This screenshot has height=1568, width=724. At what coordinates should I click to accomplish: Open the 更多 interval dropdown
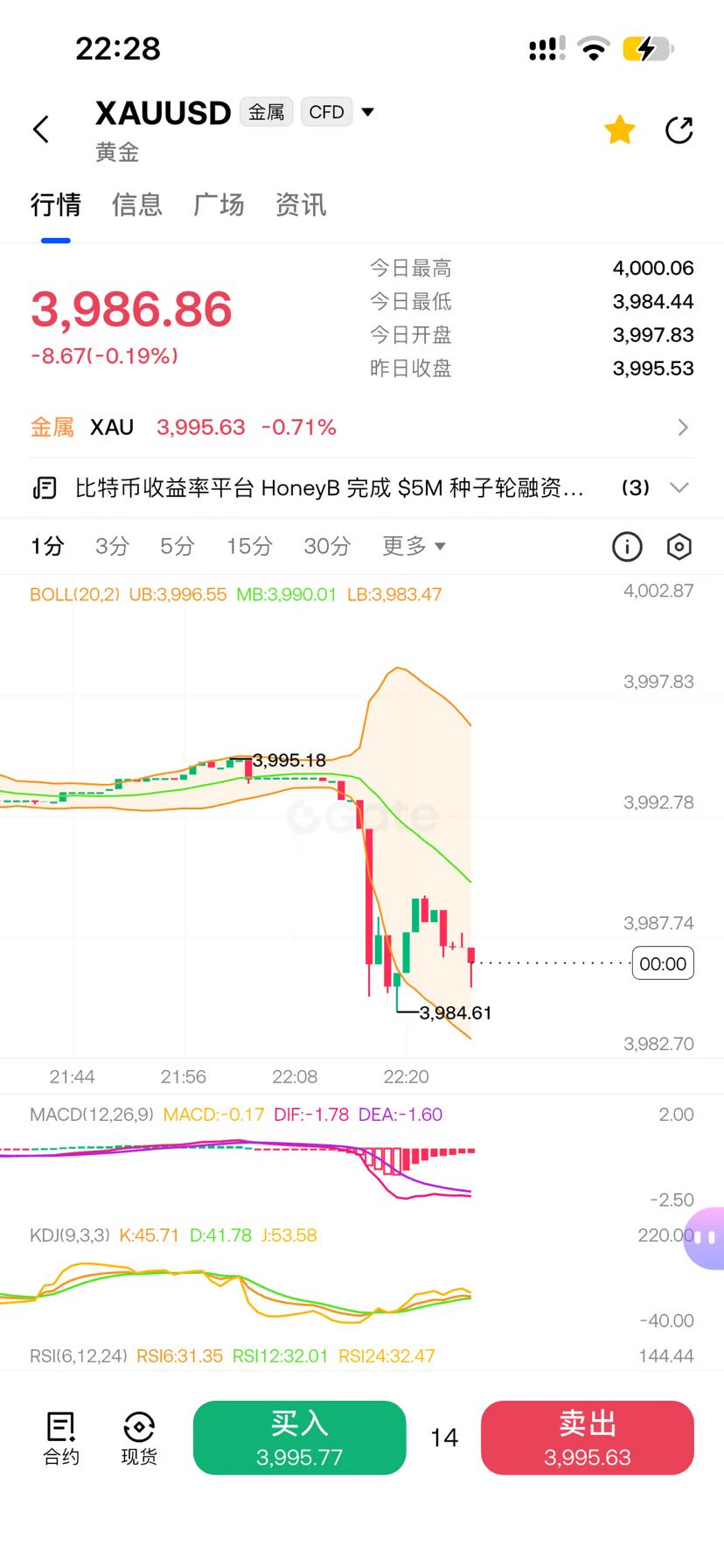pyautogui.click(x=414, y=546)
